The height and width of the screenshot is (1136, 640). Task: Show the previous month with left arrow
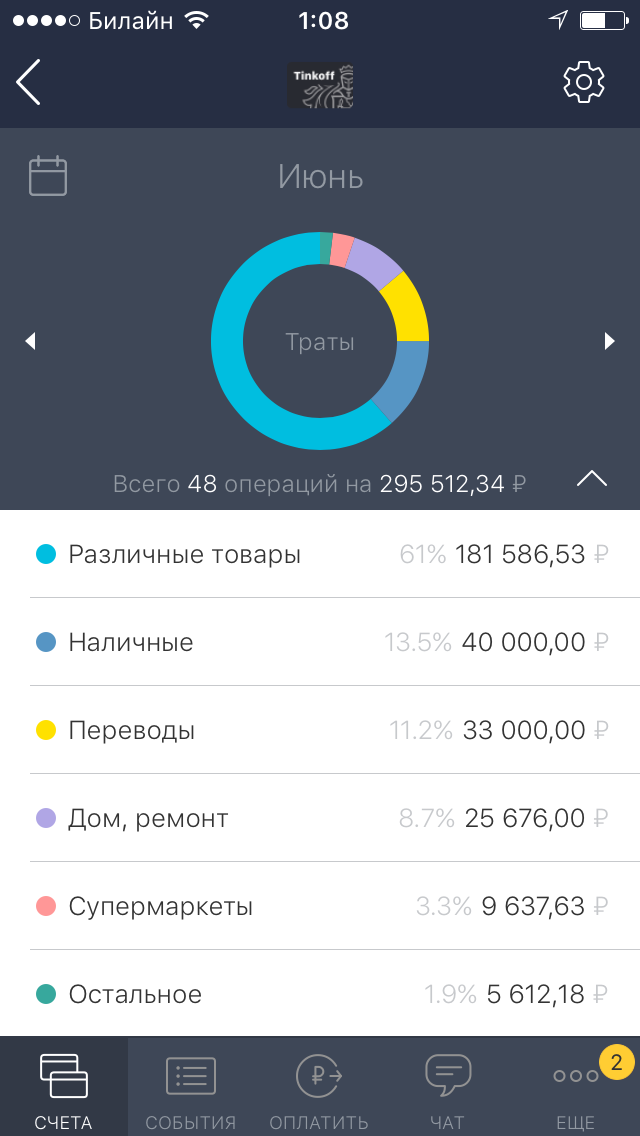point(30,341)
